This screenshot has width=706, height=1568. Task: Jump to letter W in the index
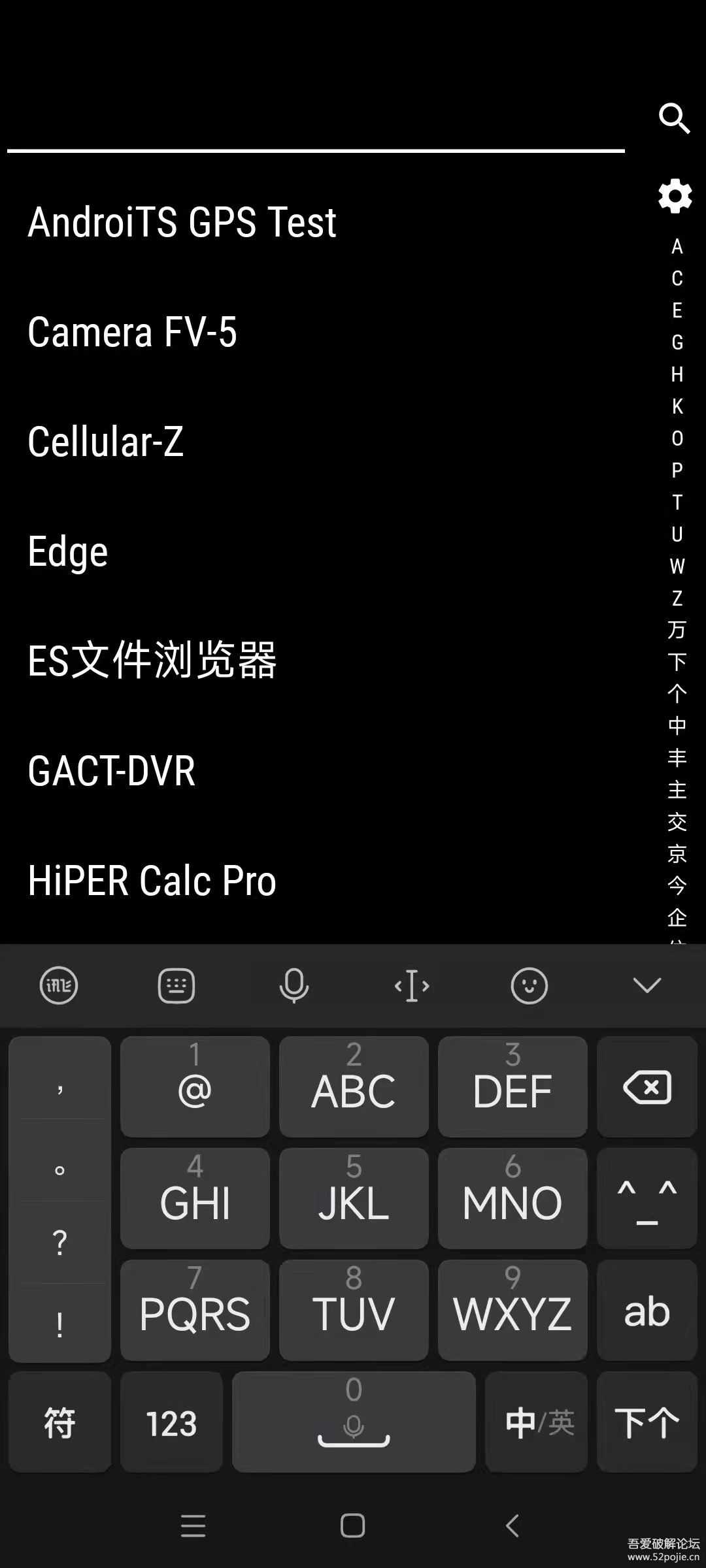[677, 566]
